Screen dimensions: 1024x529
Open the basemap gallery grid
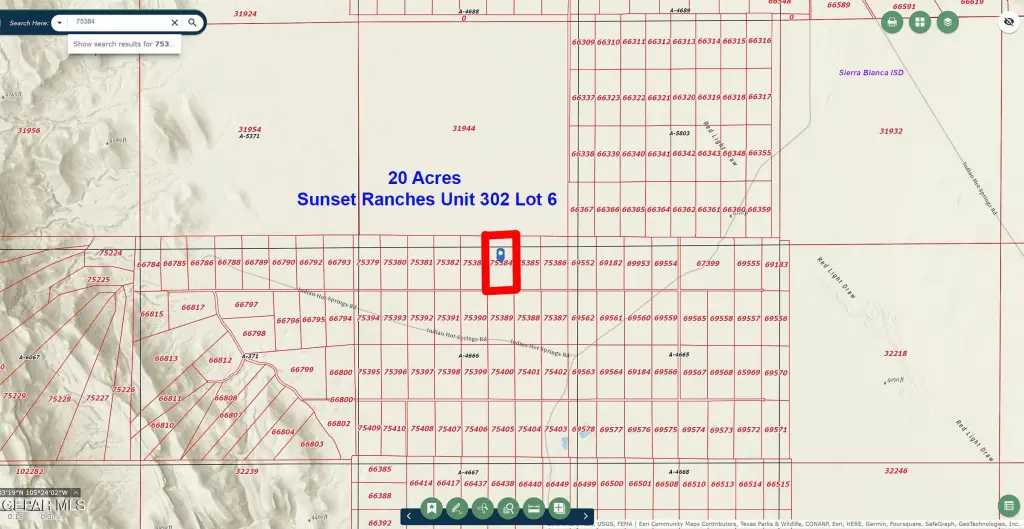pyautogui.click(x=919, y=22)
